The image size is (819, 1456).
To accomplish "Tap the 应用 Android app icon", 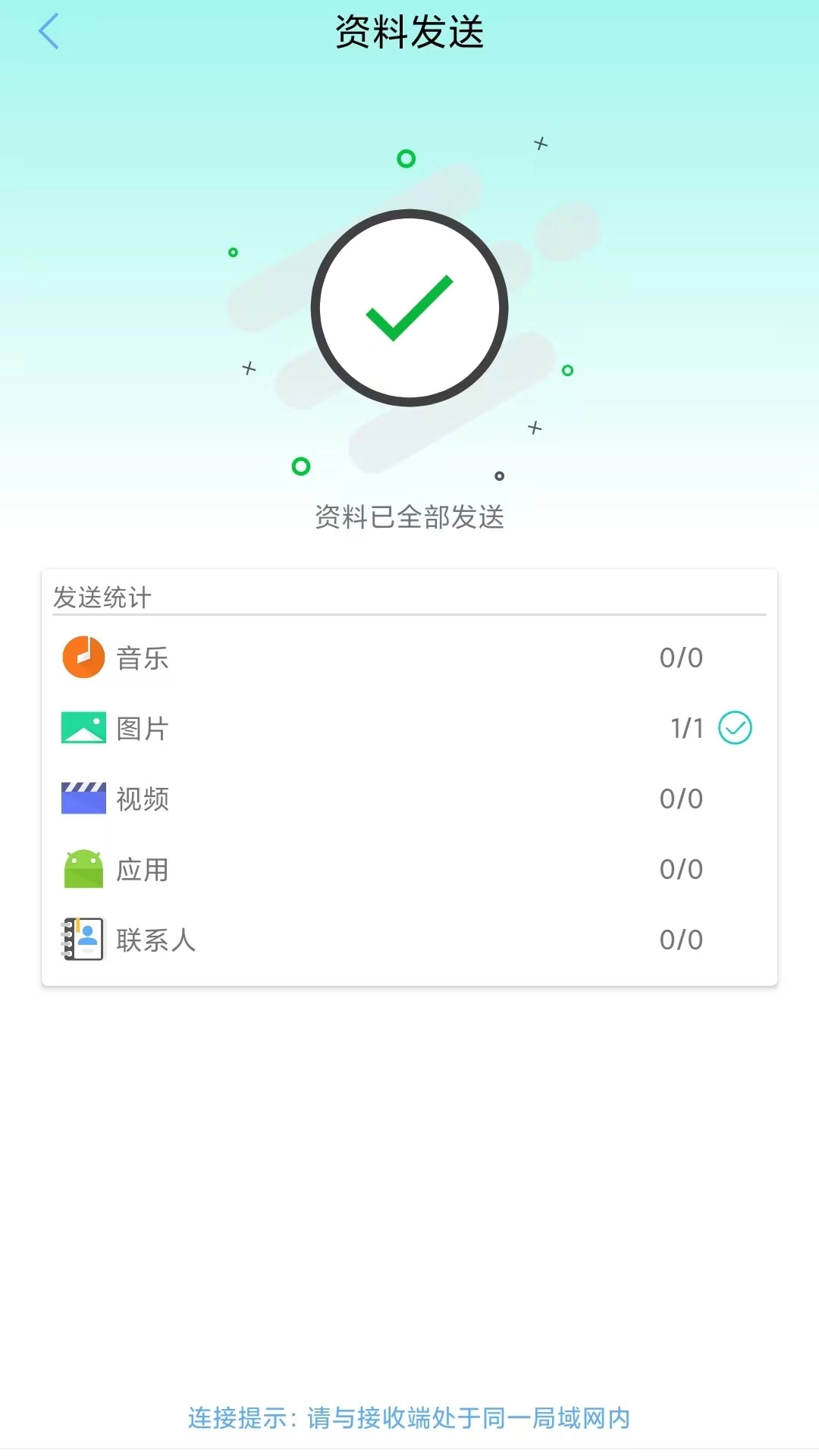I will [x=83, y=868].
